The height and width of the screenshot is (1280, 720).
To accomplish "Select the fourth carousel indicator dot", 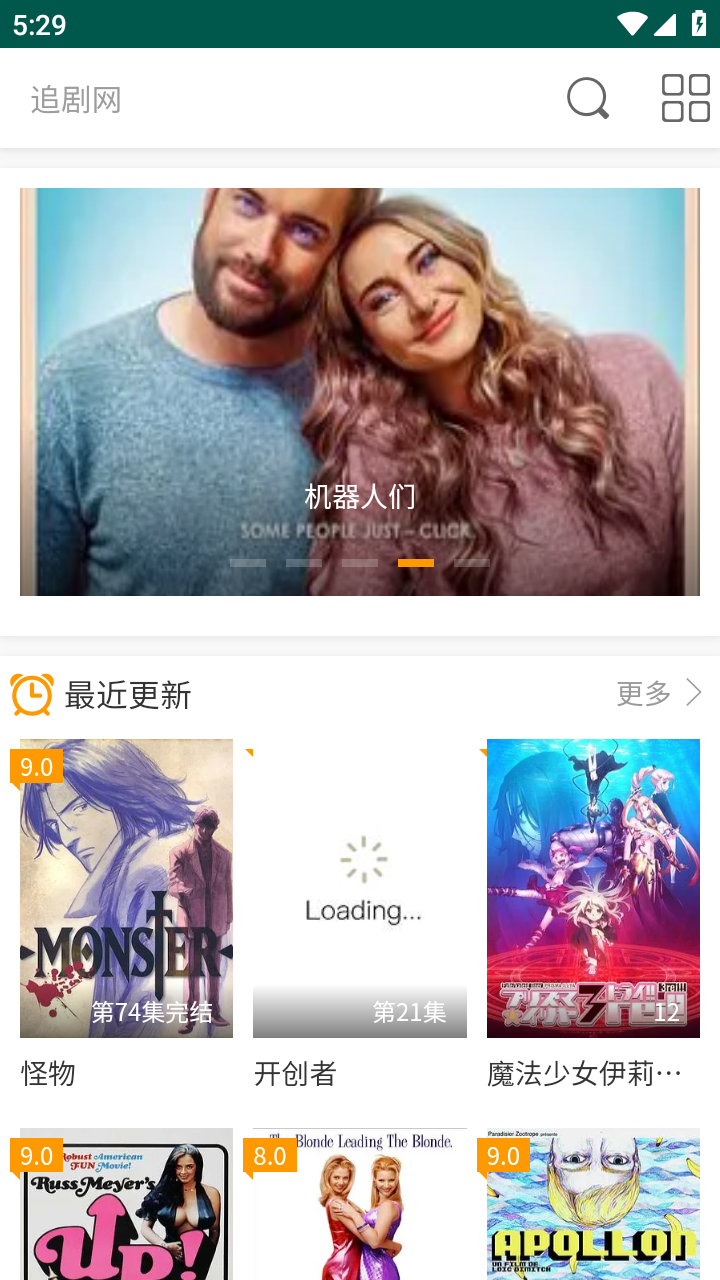I will [417, 563].
